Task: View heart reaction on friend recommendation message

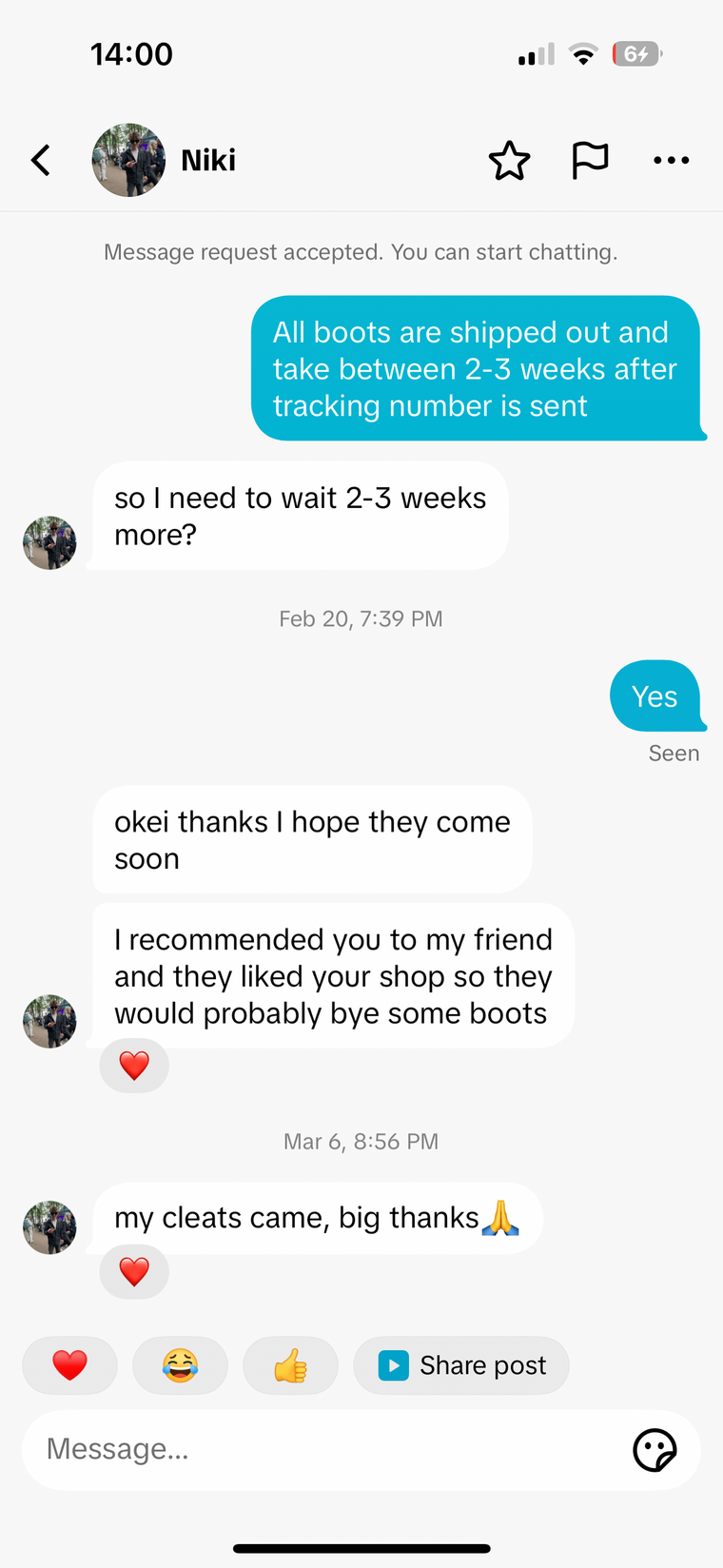Action: coord(134,1066)
